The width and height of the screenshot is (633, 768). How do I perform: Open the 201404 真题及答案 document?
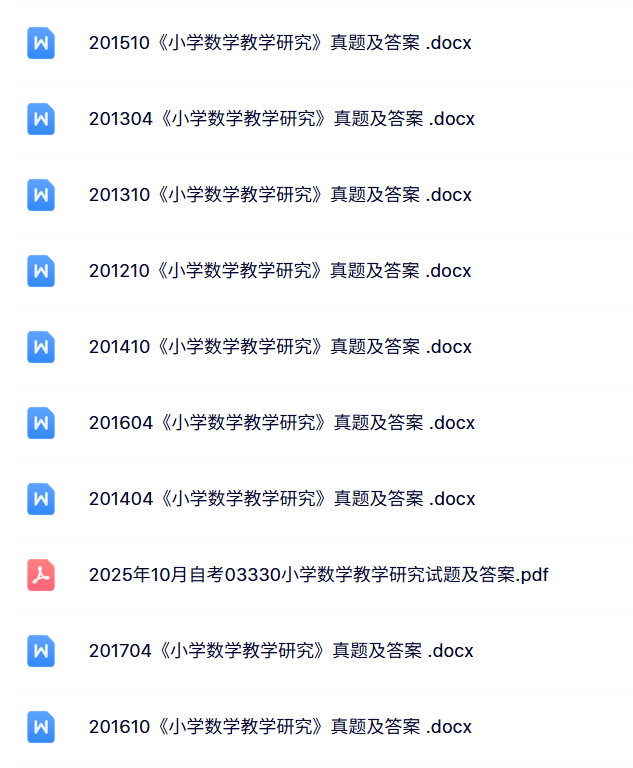pyautogui.click(x=281, y=499)
